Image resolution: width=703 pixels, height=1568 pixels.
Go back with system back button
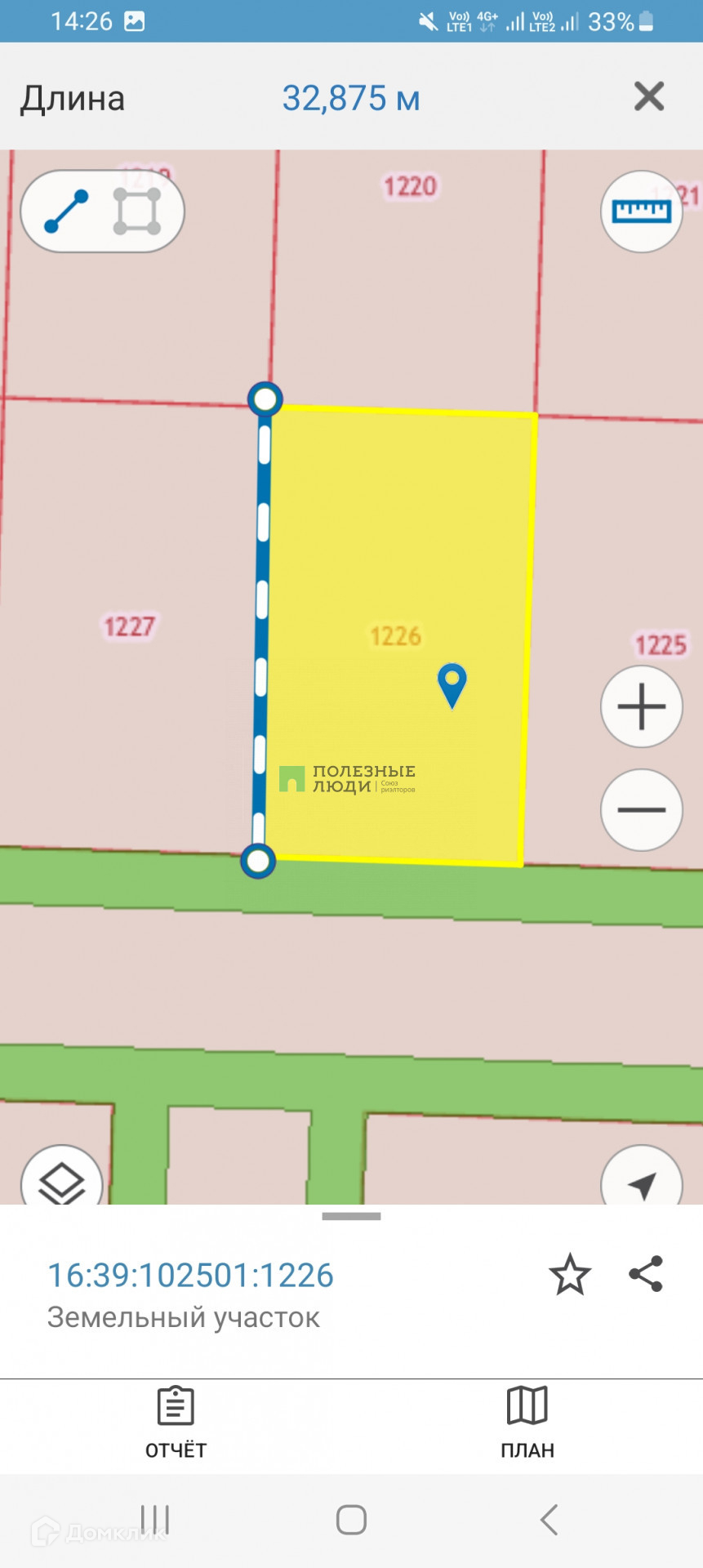pyautogui.click(x=549, y=1520)
